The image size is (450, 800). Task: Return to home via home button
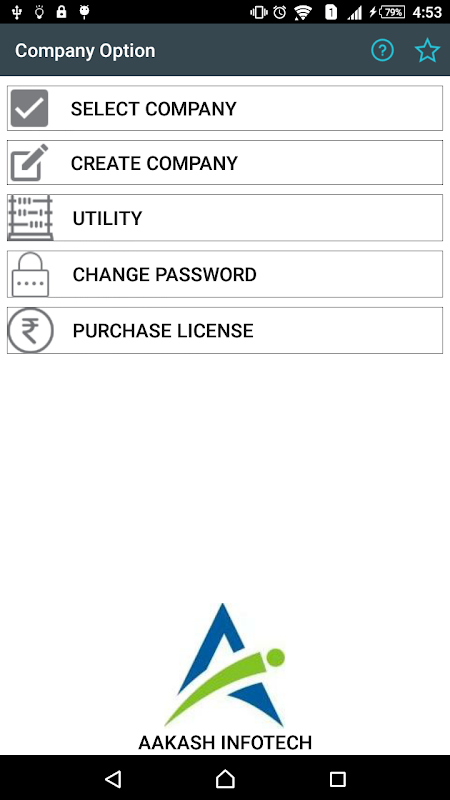point(225,779)
